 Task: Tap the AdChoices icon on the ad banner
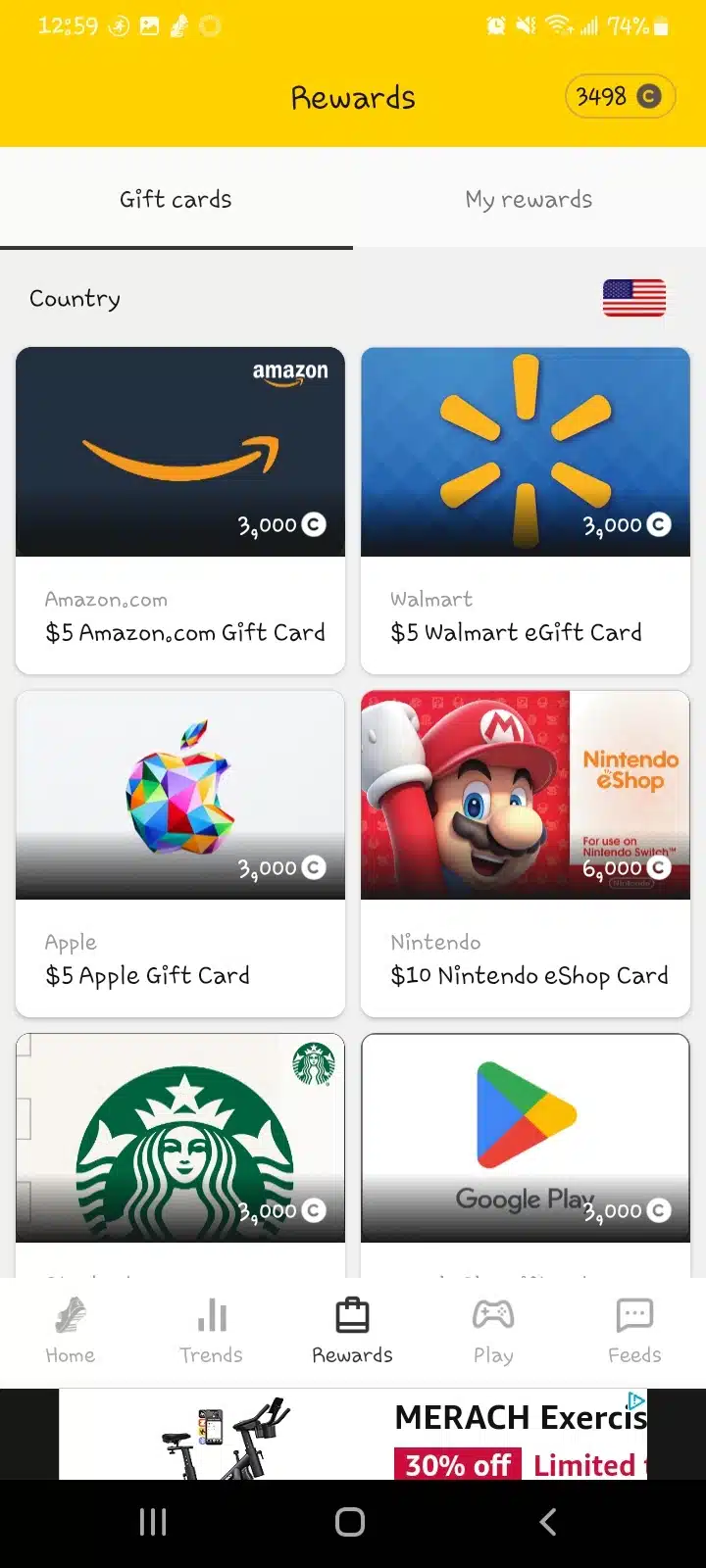636,1400
